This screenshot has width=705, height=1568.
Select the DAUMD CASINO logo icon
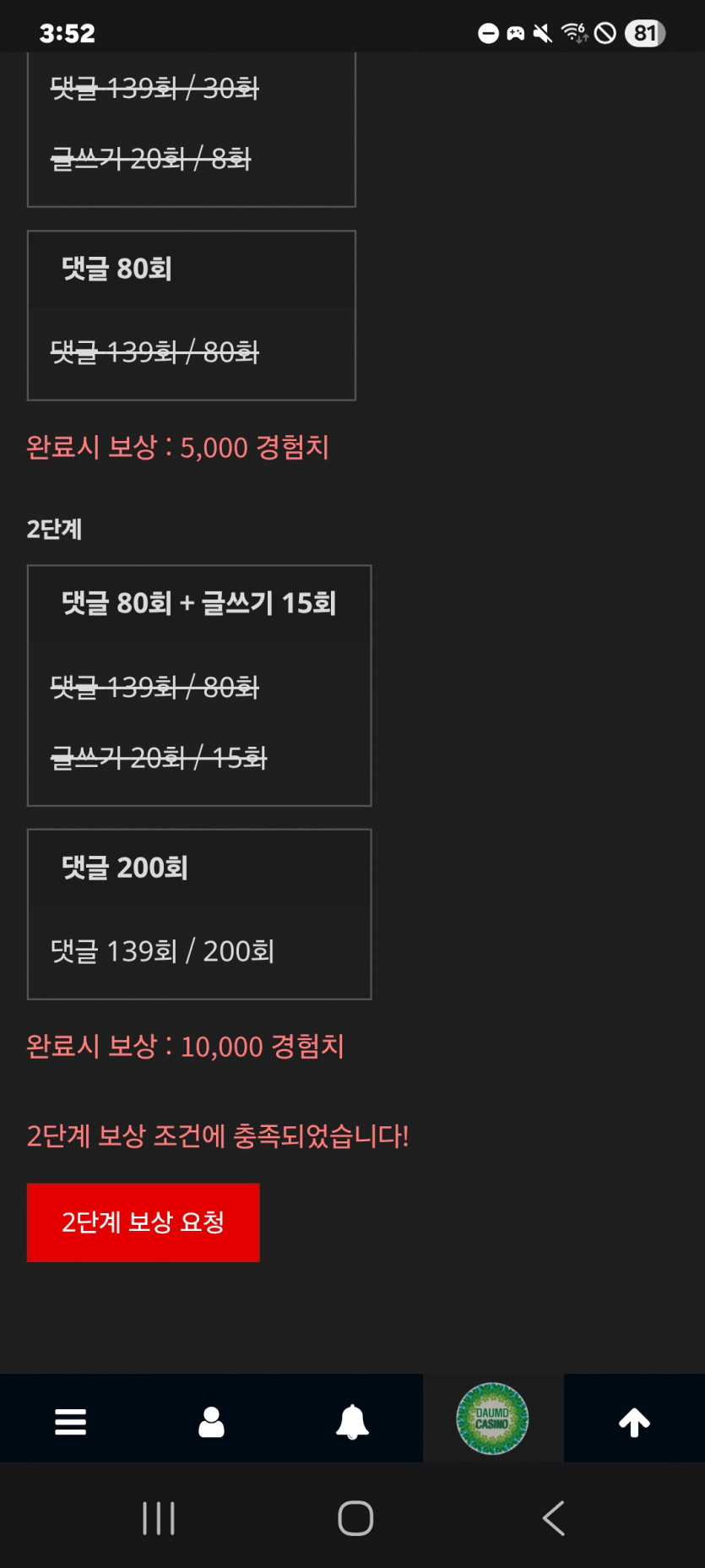click(x=493, y=1418)
